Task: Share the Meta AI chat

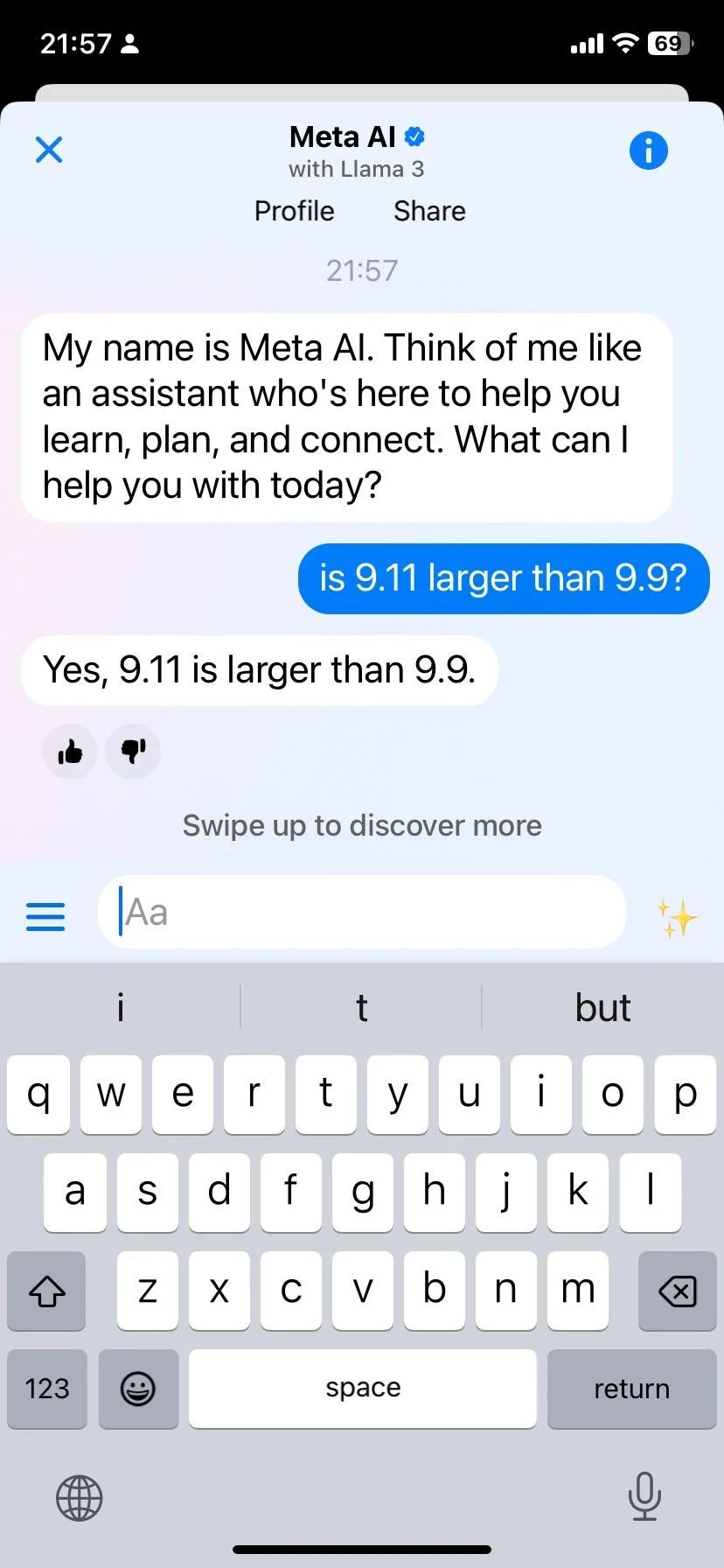Action: (429, 211)
